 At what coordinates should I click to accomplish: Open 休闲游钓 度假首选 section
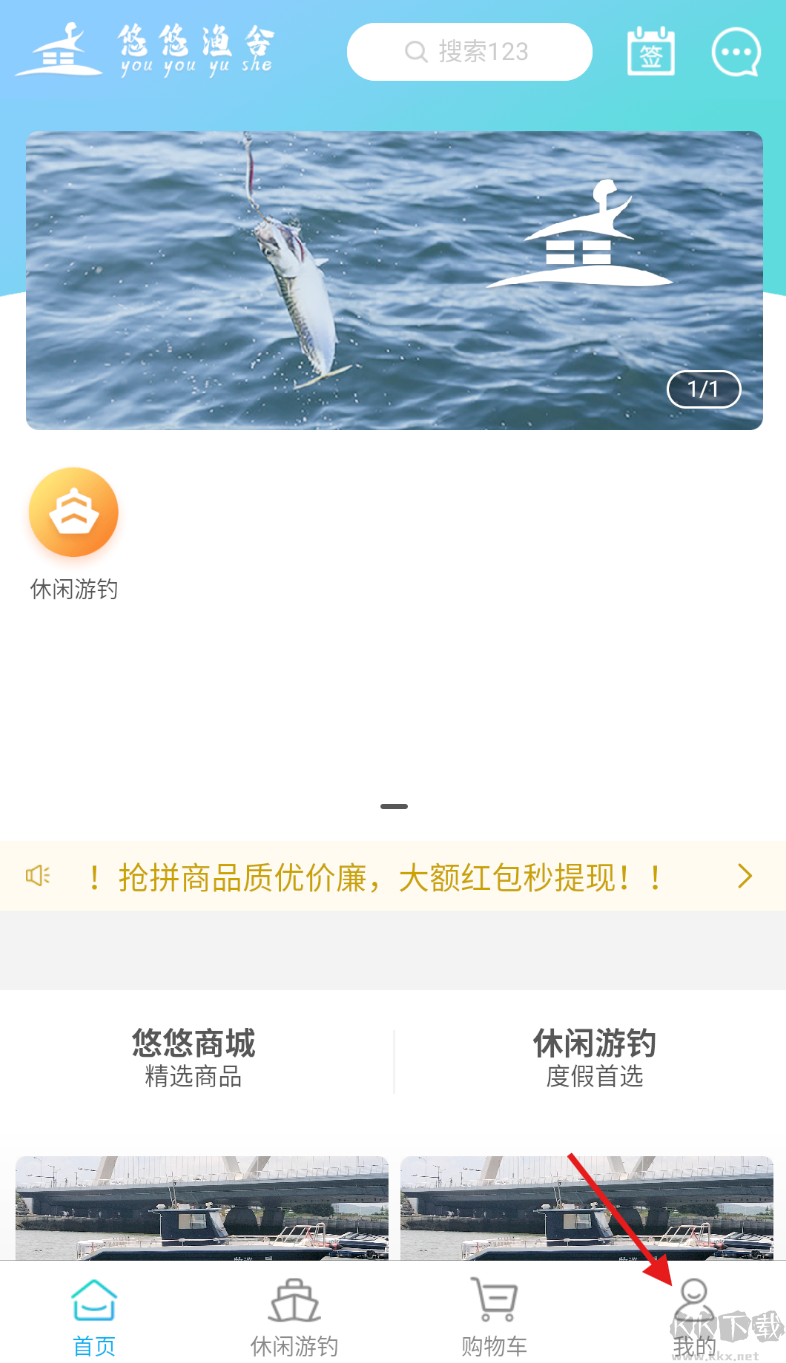pyautogui.click(x=594, y=1058)
